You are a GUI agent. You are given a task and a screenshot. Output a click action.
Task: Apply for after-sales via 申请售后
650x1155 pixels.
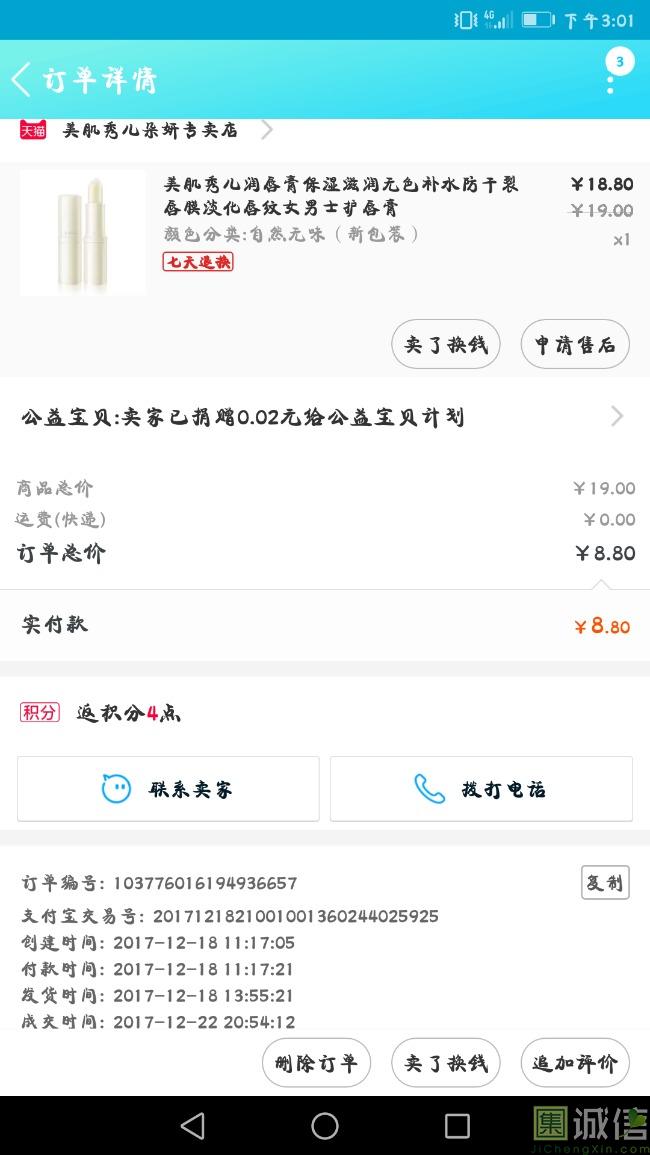coord(575,345)
